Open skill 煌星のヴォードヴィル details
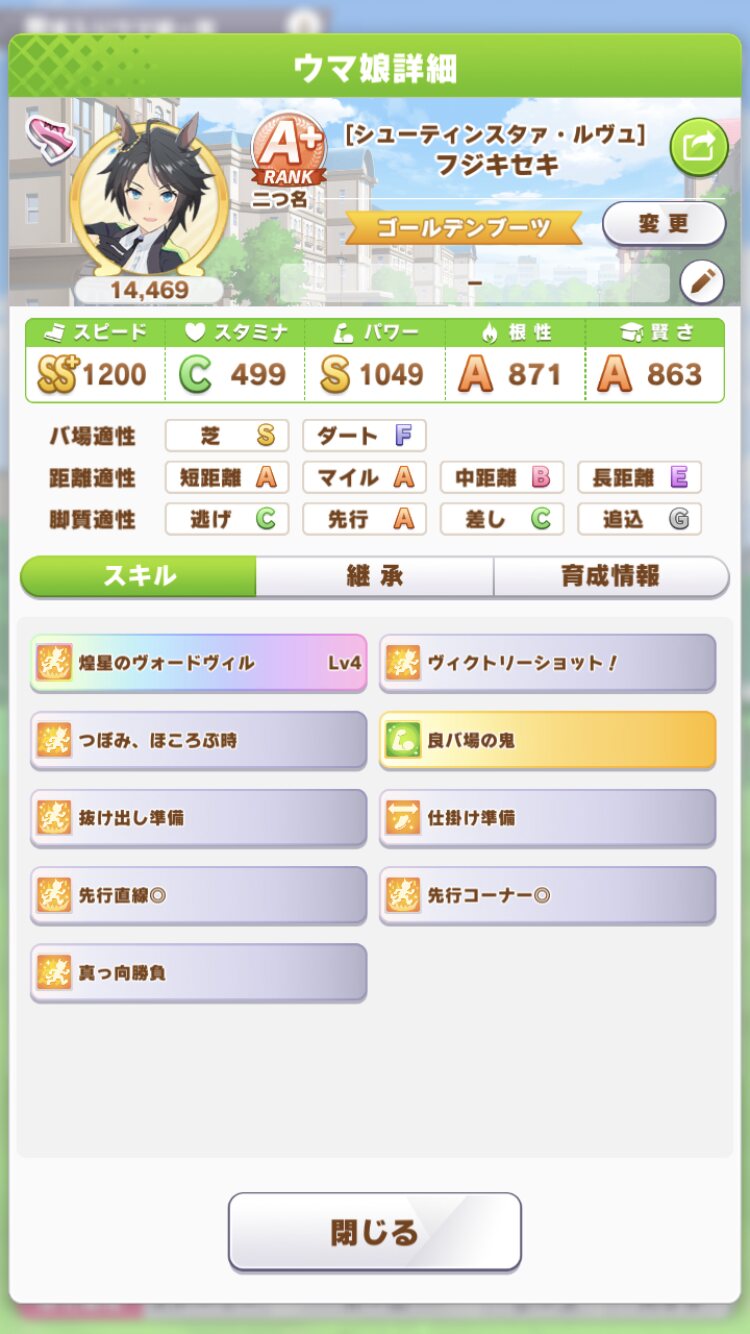This screenshot has height=1334, width=750. [198, 662]
